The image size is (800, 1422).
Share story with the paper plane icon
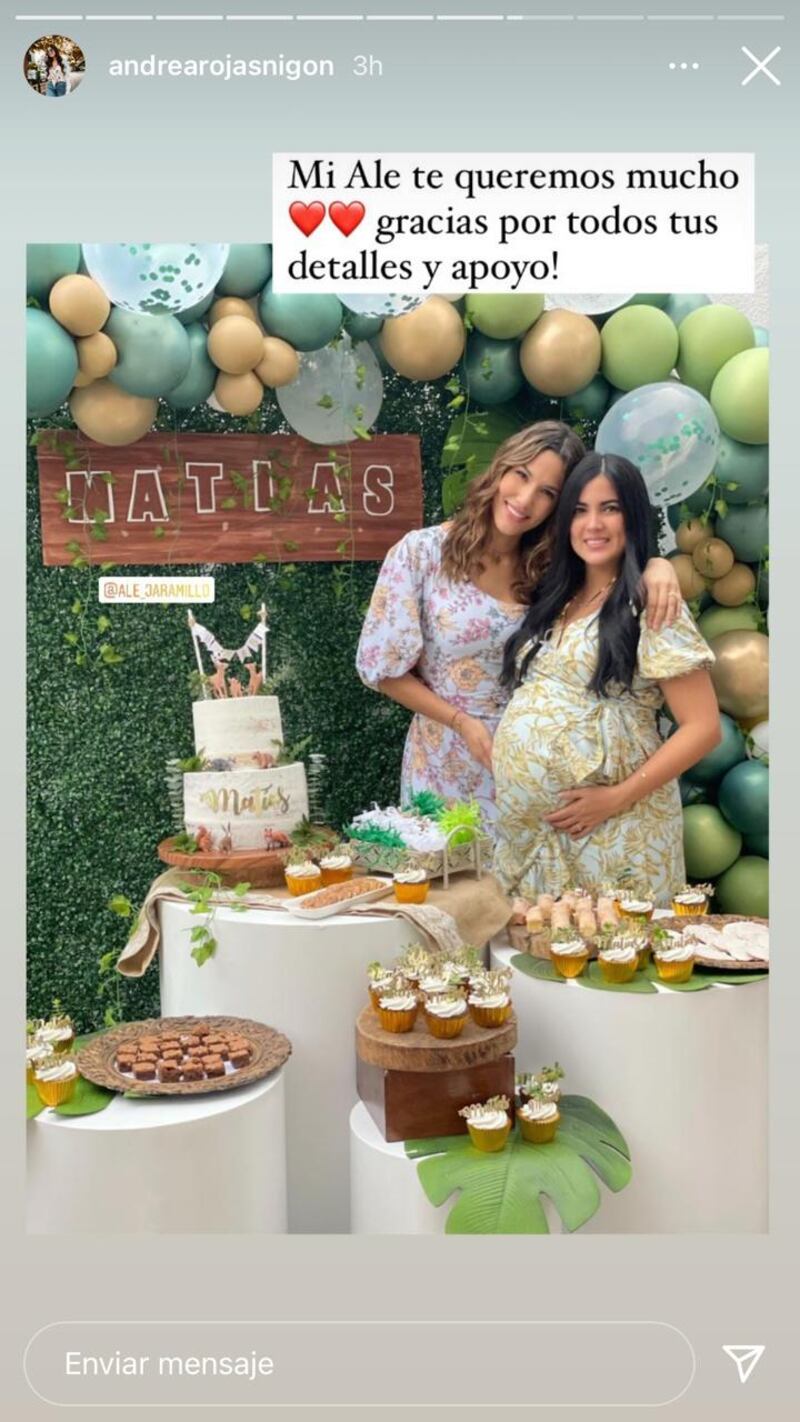click(x=743, y=1363)
